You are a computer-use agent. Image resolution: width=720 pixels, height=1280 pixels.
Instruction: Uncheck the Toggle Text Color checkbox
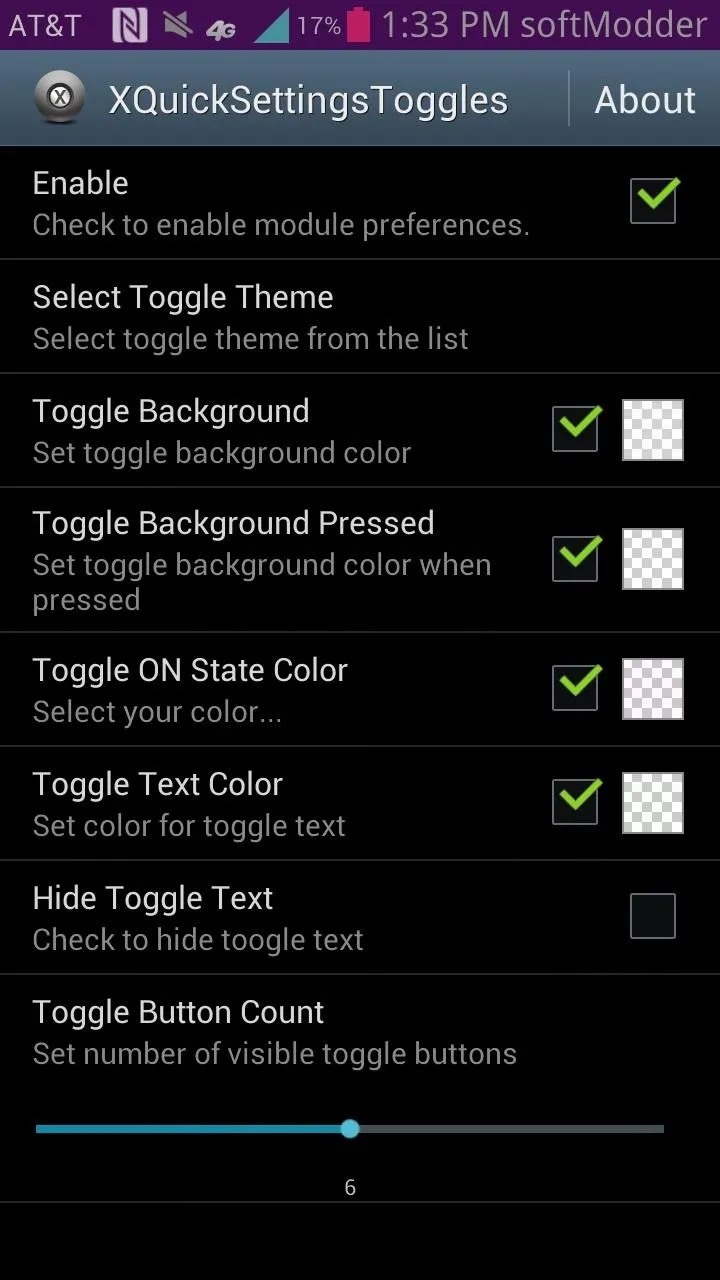(x=576, y=802)
